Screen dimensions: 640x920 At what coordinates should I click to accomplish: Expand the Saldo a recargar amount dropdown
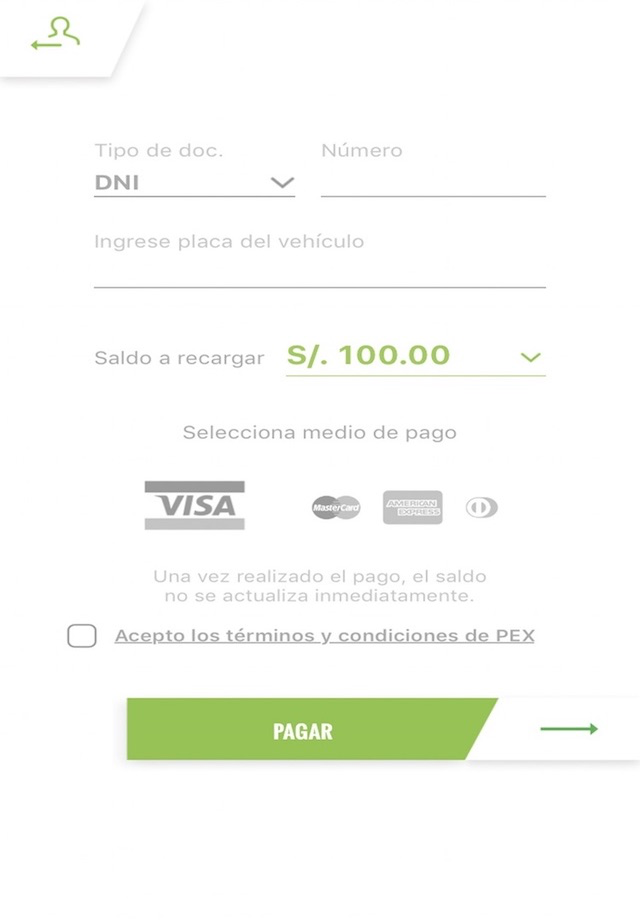pyautogui.click(x=416, y=356)
